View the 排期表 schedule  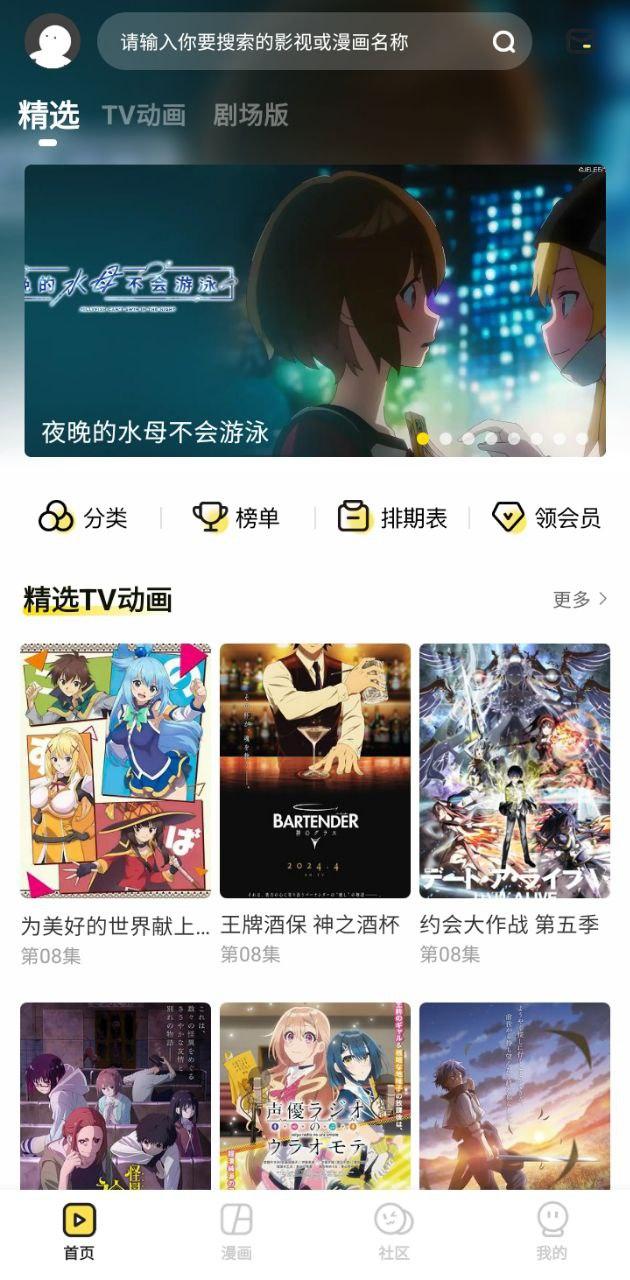(x=392, y=518)
